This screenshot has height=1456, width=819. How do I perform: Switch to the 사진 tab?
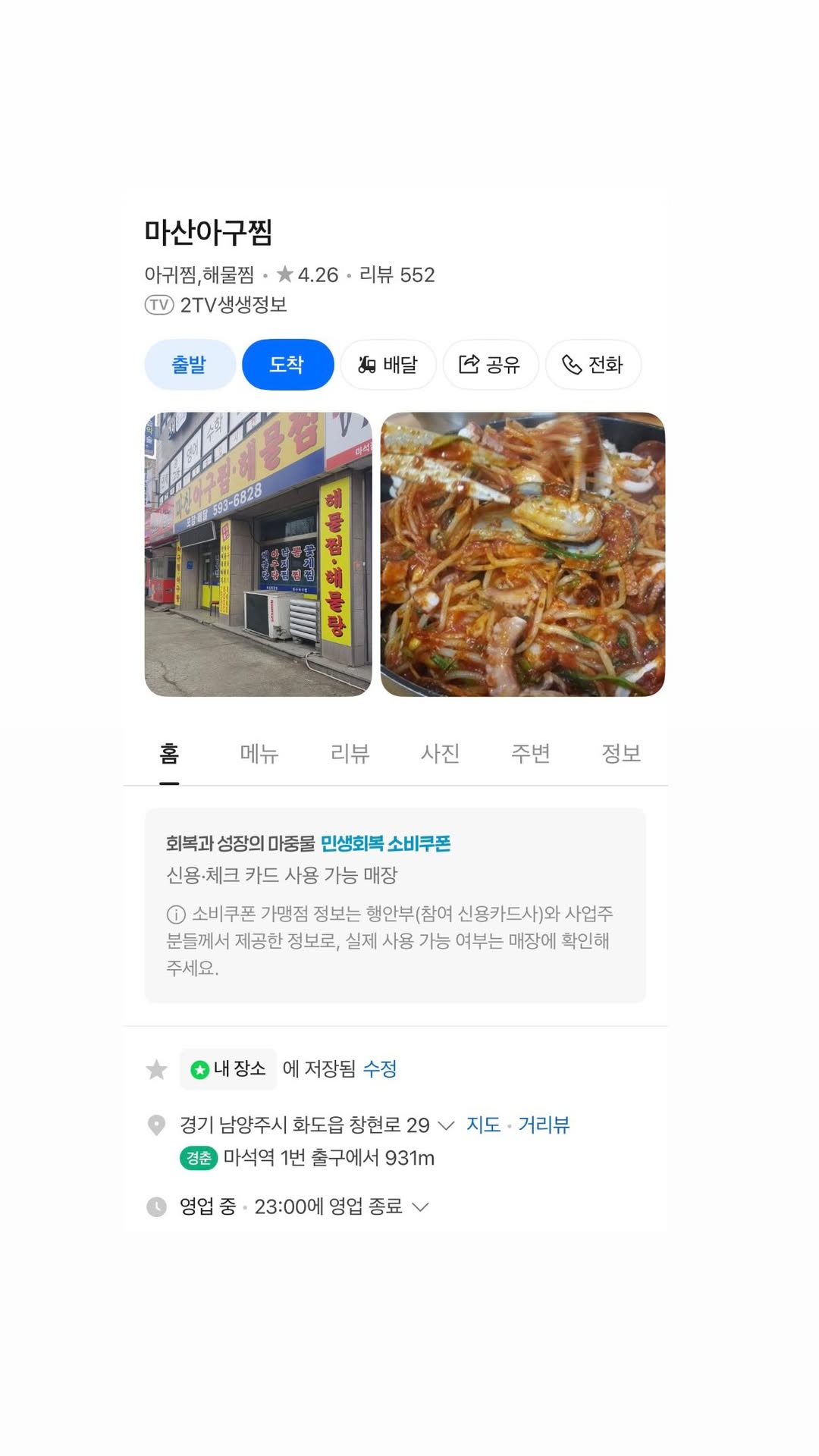[440, 753]
